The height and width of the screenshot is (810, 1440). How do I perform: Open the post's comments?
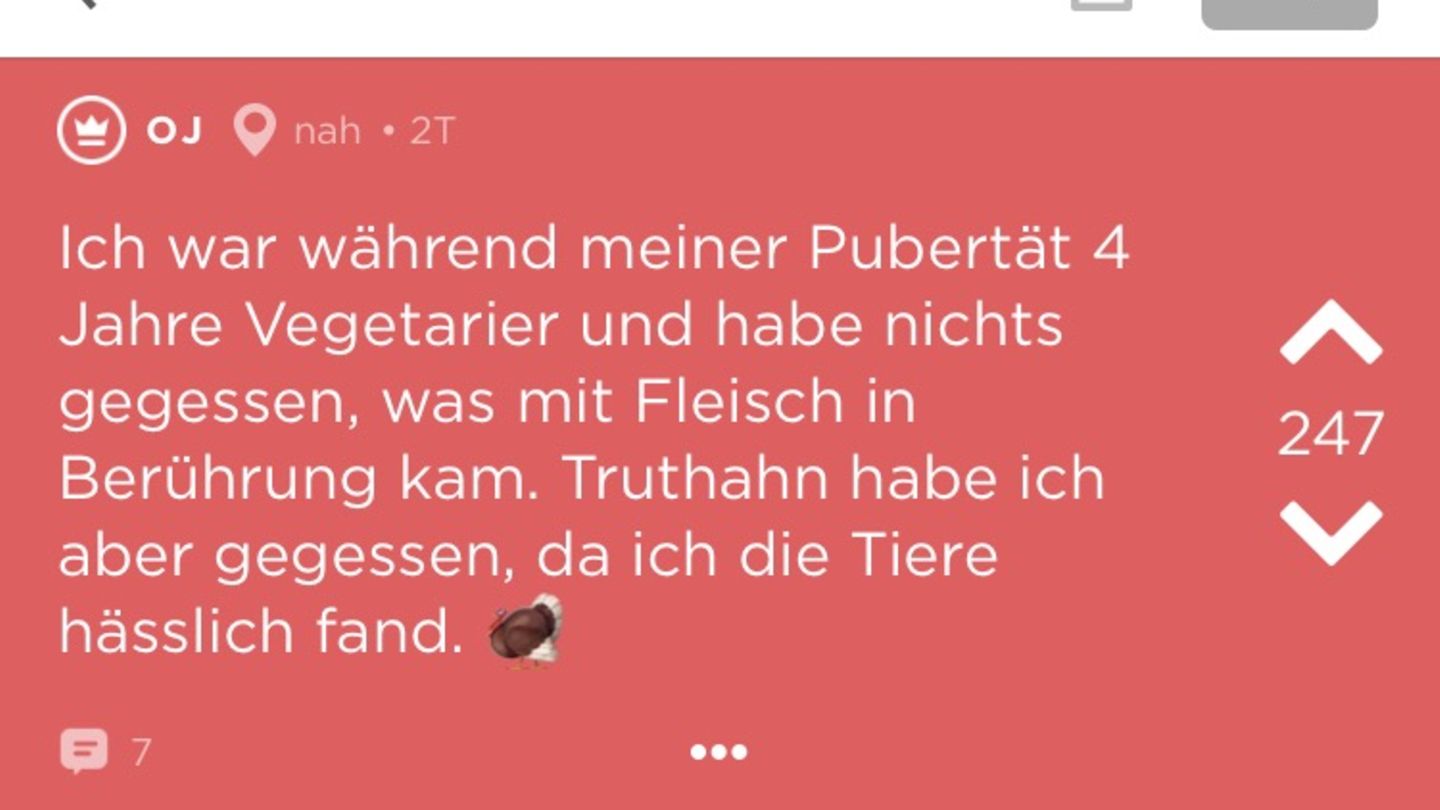point(85,751)
